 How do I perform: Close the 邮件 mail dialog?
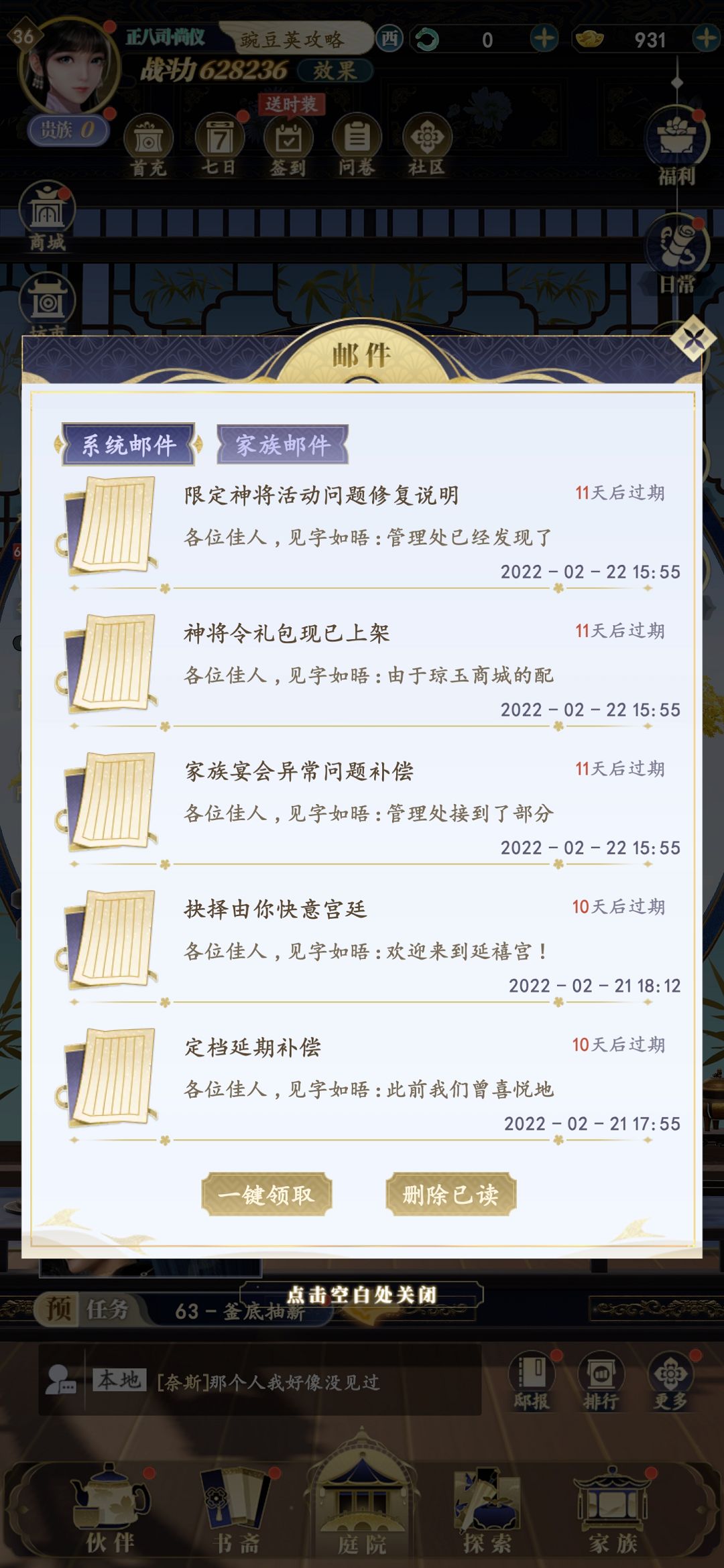(693, 339)
